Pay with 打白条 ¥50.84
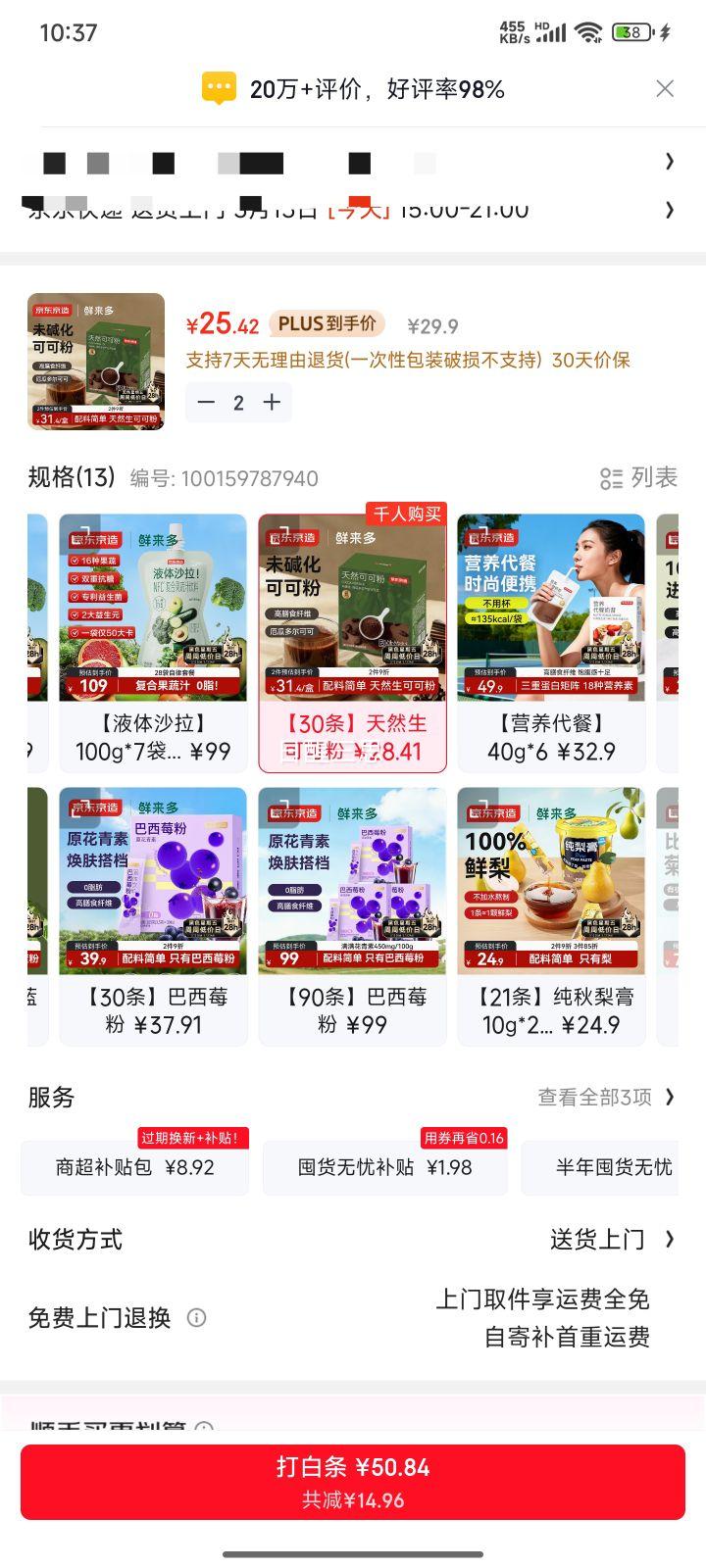This screenshot has height=1568, width=706. (353, 1482)
